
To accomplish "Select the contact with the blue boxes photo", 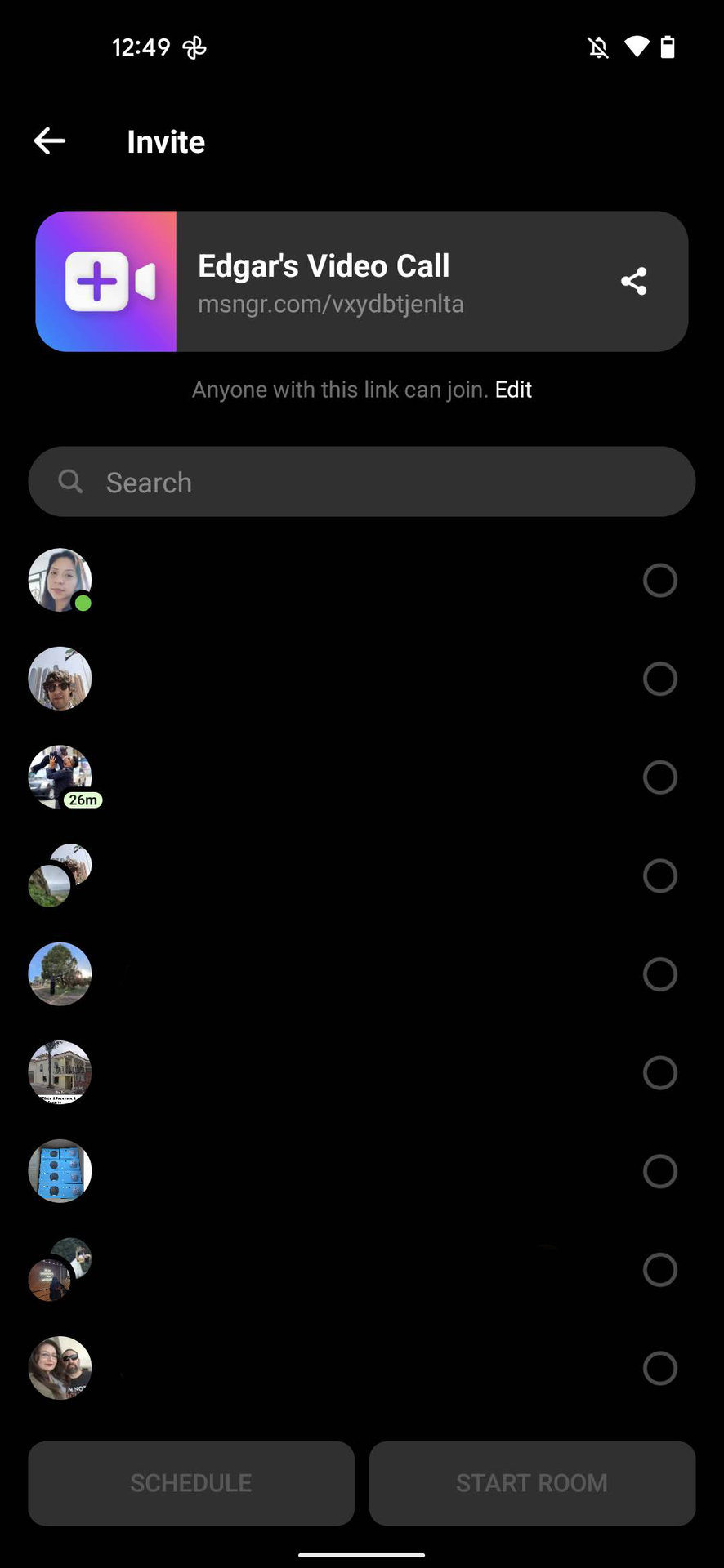I will pyautogui.click(x=659, y=1171).
